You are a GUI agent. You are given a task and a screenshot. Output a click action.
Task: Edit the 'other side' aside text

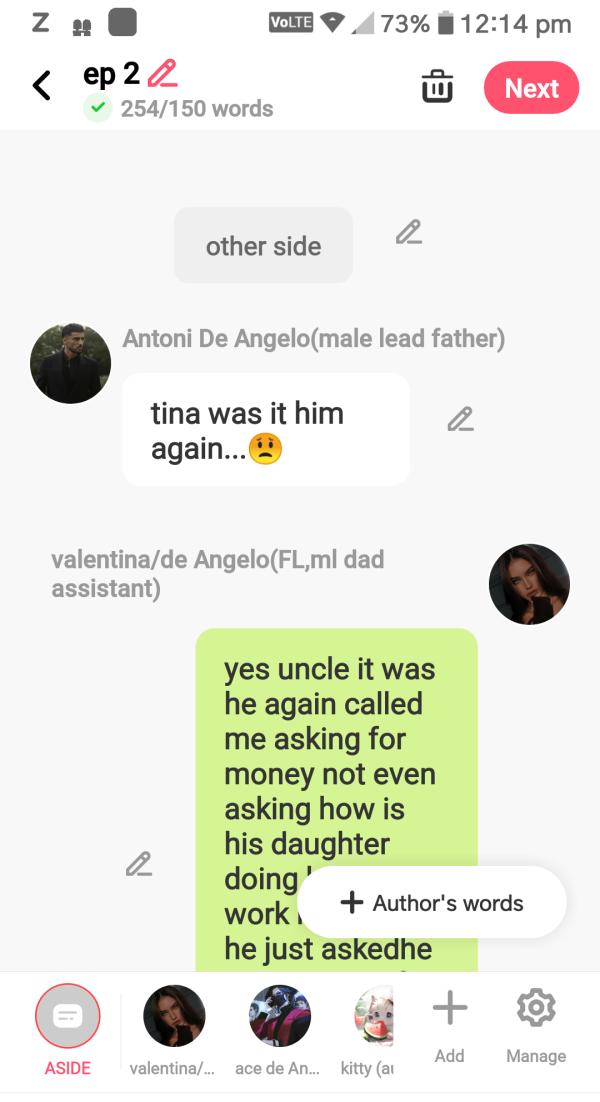[408, 233]
